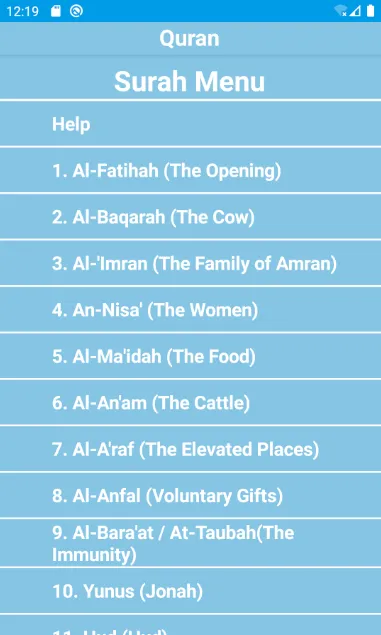Image resolution: width=381 pixels, height=635 pixels.
Task: Open 7. Al-A'raf (The Elevated Places)
Action: pyautogui.click(x=190, y=449)
